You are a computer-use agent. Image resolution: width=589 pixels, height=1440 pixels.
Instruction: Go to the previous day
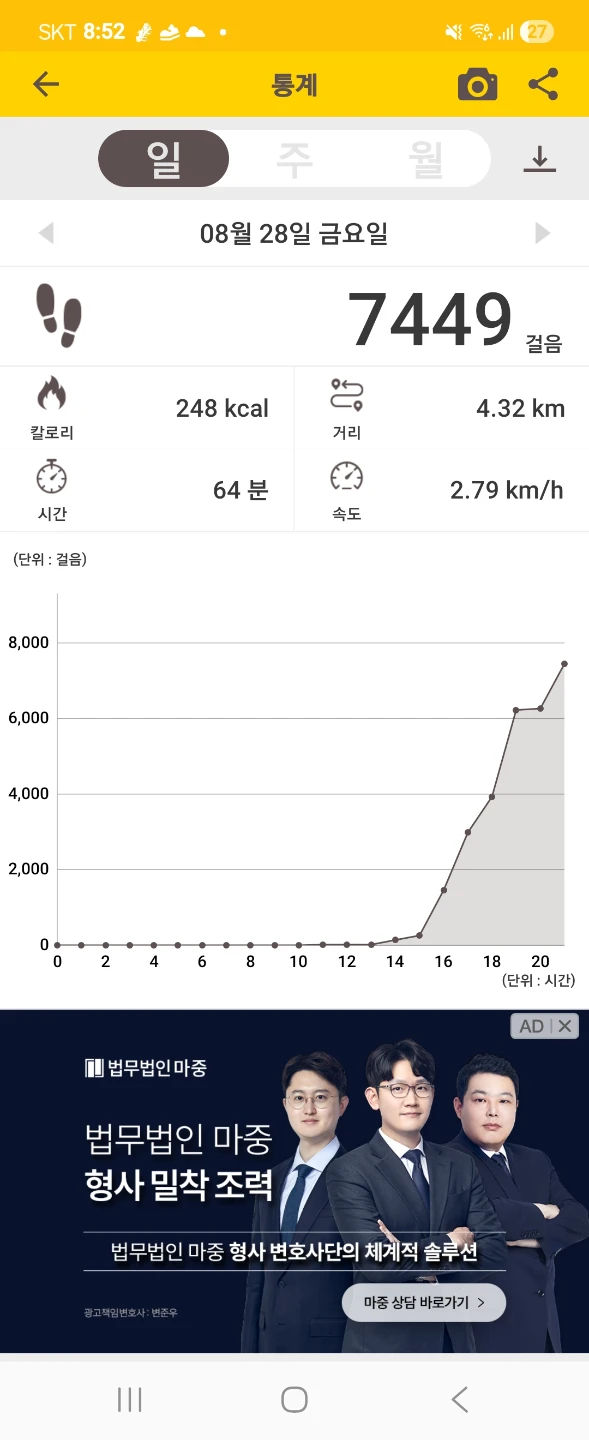click(45, 234)
